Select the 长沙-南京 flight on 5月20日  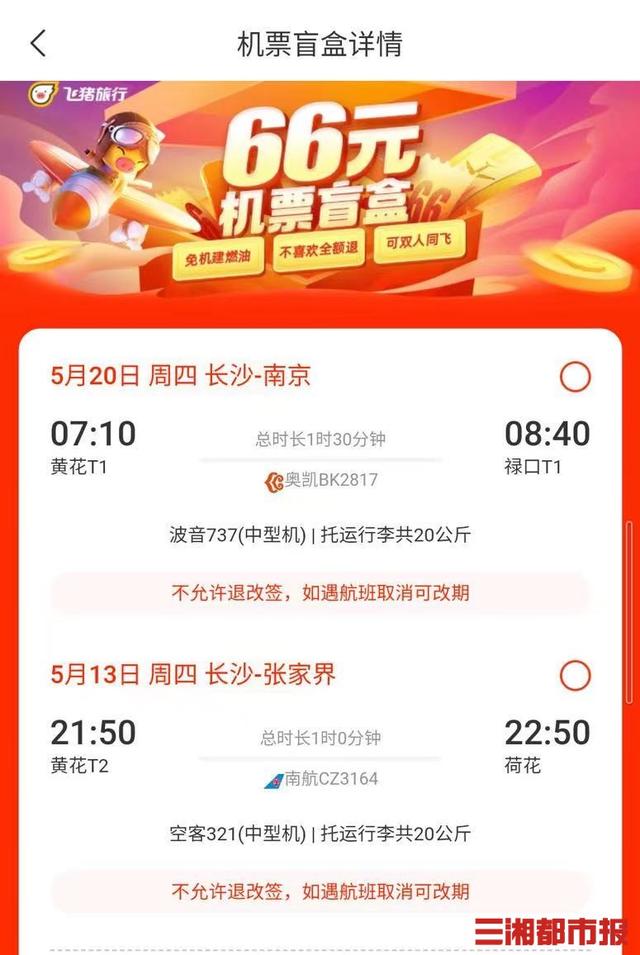[575, 377]
